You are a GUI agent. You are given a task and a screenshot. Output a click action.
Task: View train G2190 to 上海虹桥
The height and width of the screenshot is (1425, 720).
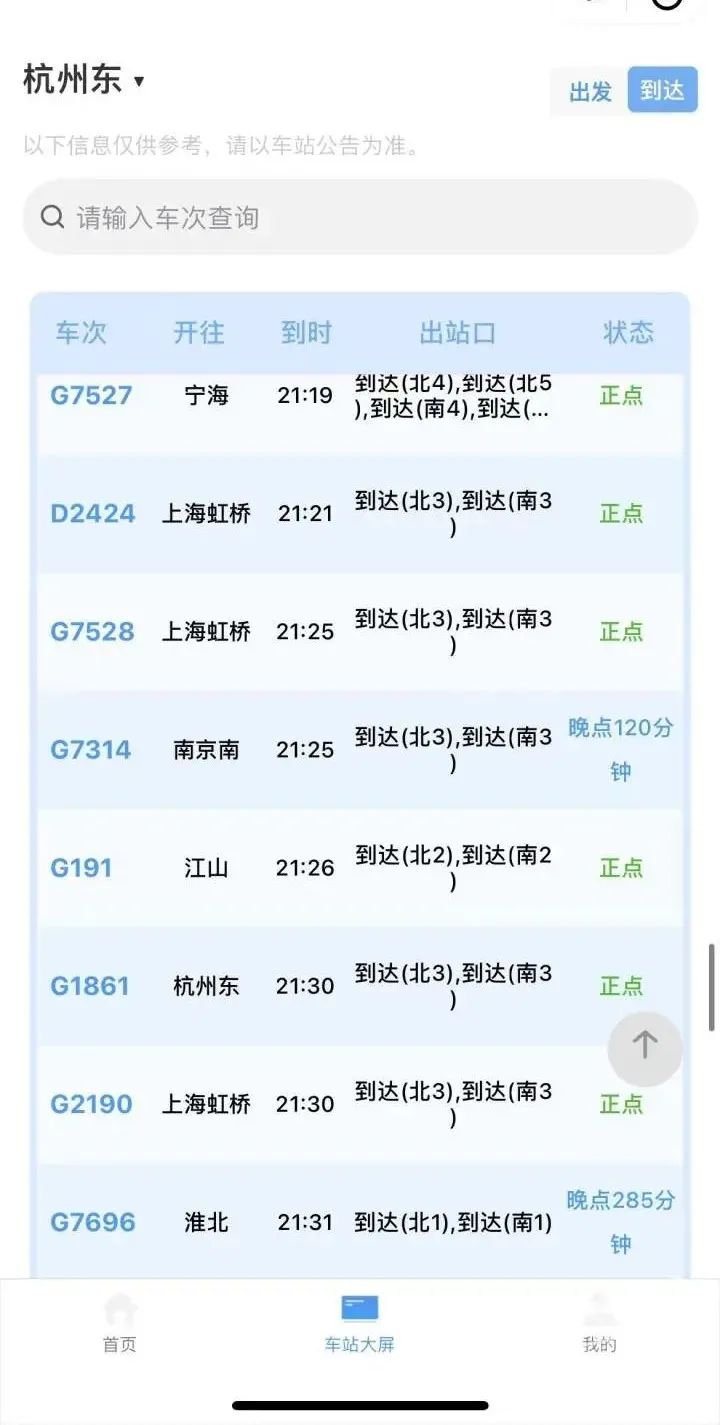tap(91, 1104)
